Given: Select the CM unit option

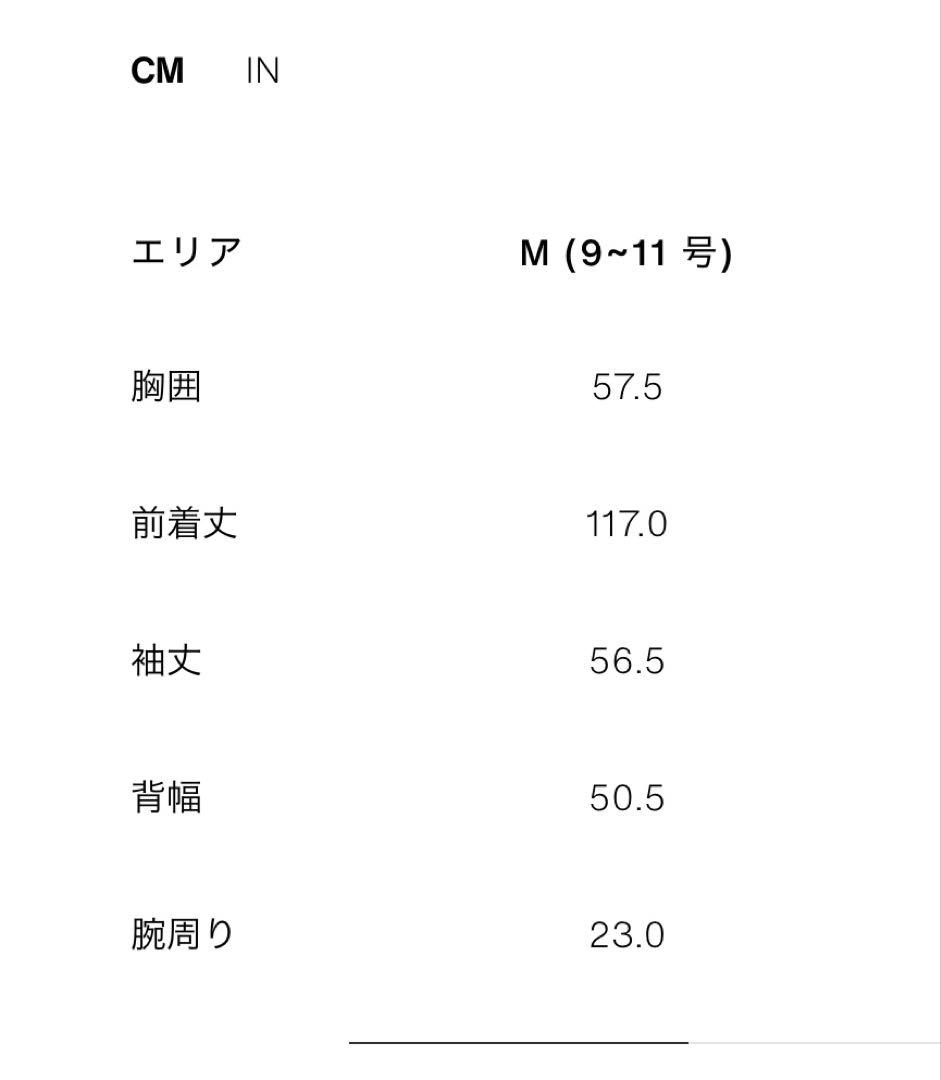Looking at the screenshot, I should click(x=158, y=70).
